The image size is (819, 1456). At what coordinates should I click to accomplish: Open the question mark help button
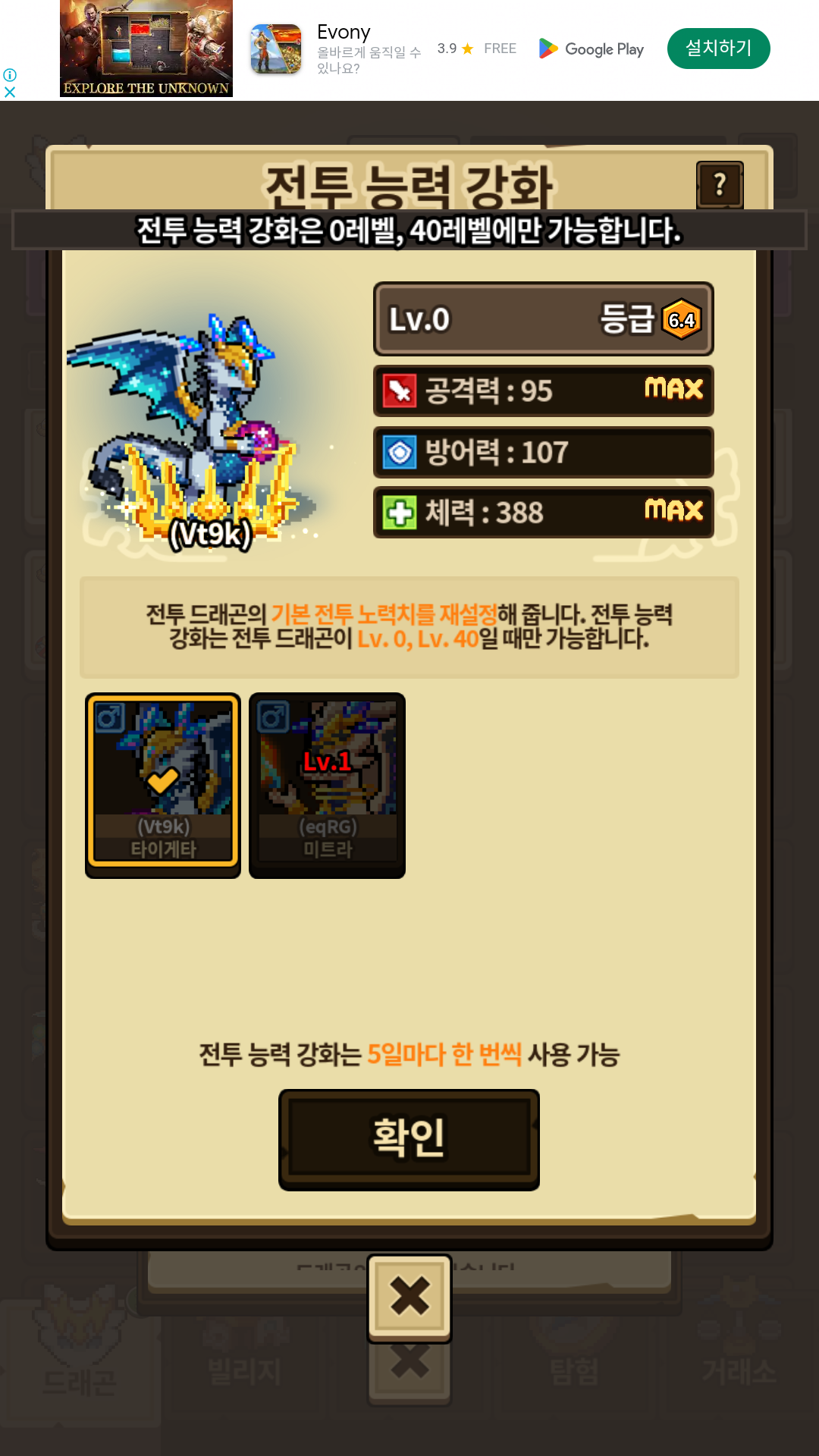[720, 184]
